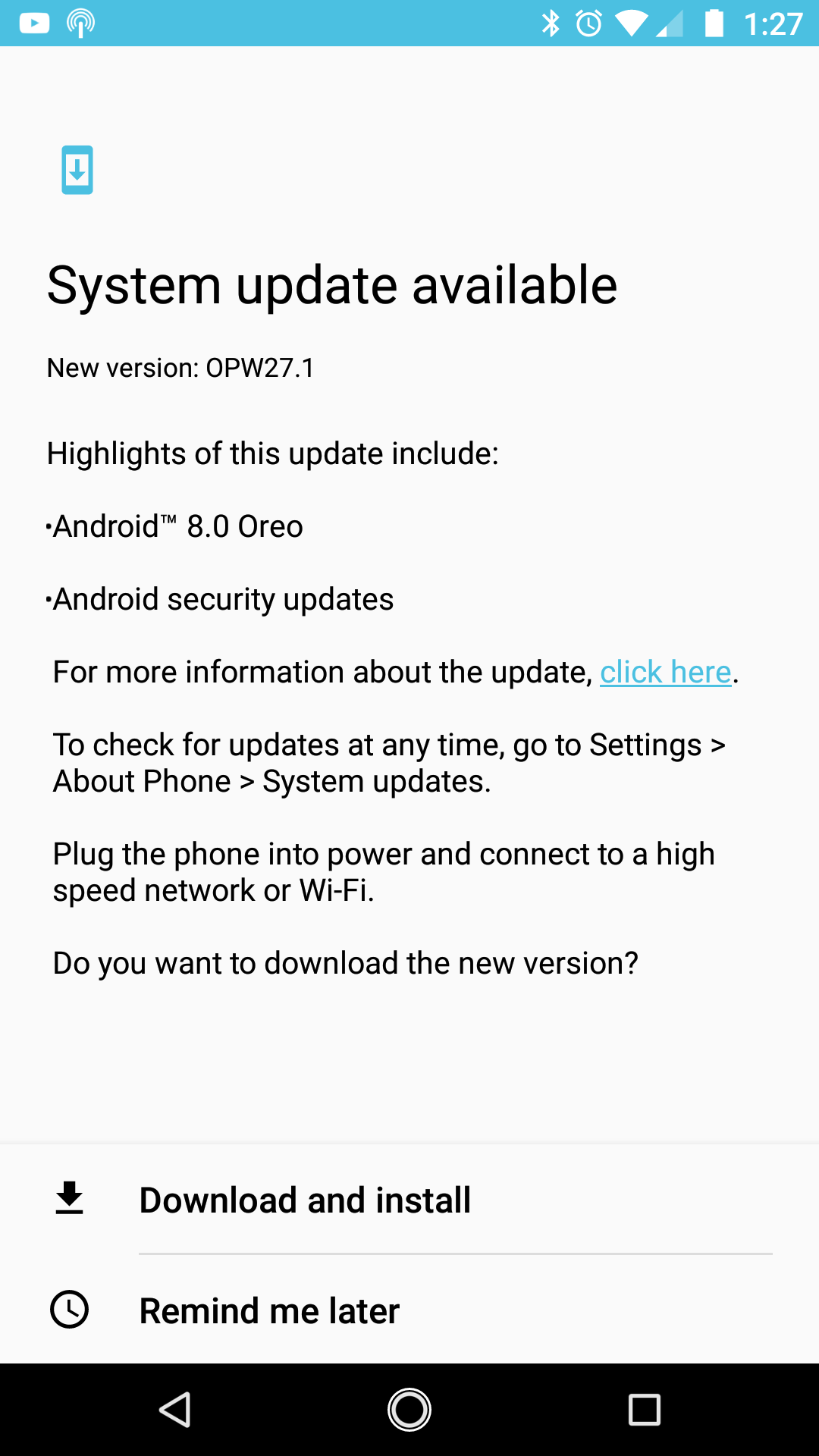Start the Download and install option
Image resolution: width=819 pixels, height=1456 pixels.
pyautogui.click(x=409, y=1200)
